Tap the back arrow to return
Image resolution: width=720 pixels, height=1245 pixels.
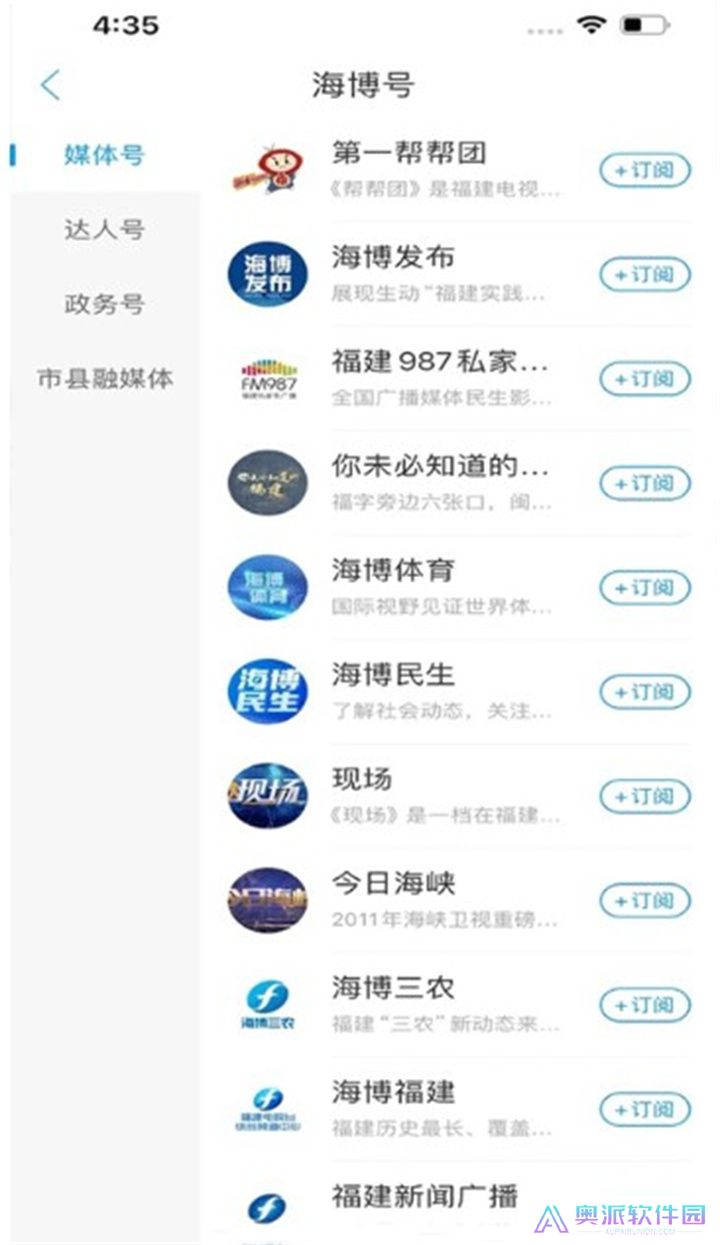tap(47, 84)
